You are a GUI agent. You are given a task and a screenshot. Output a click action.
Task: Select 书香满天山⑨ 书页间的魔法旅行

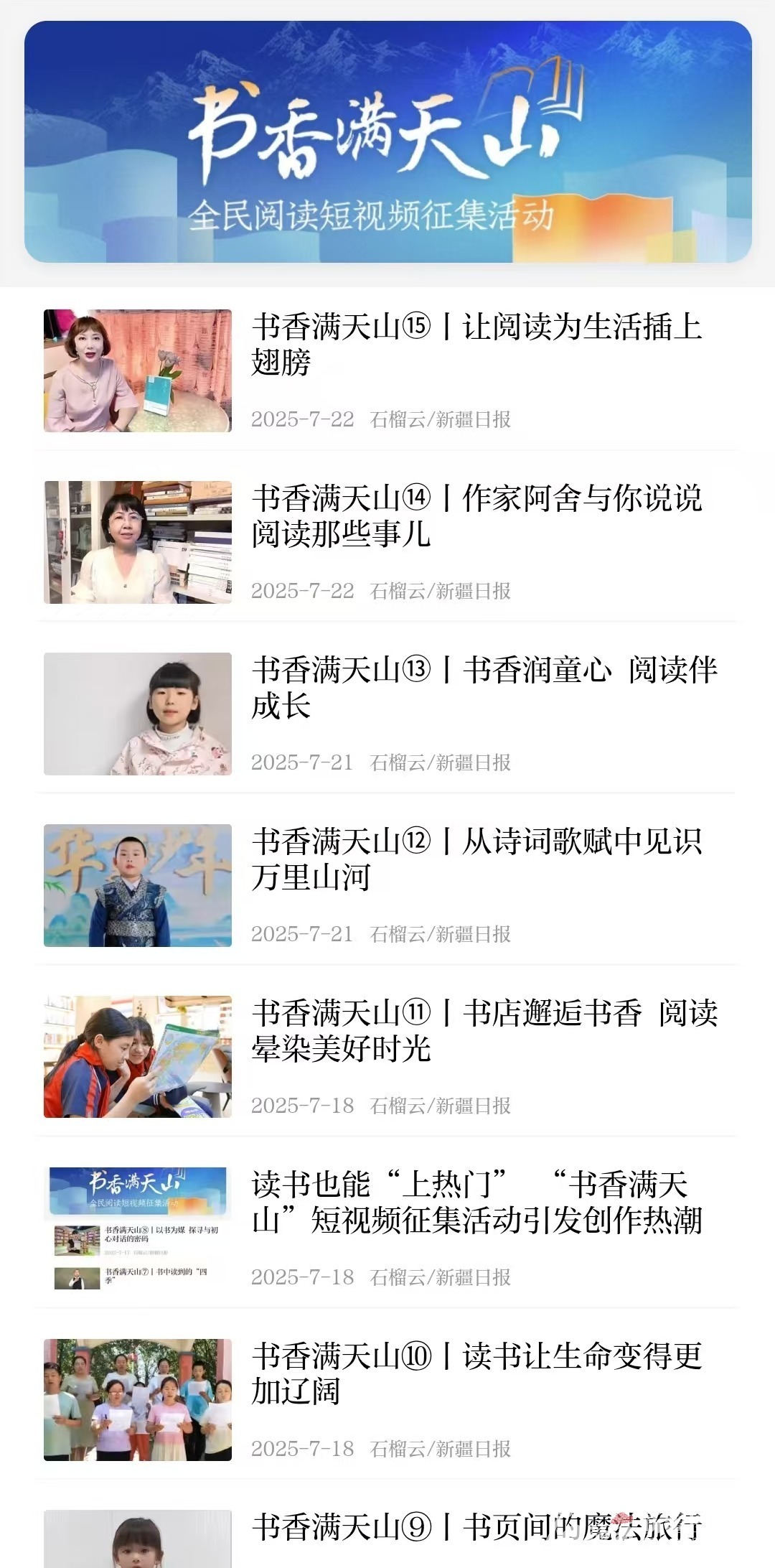pyautogui.click(x=475, y=1528)
